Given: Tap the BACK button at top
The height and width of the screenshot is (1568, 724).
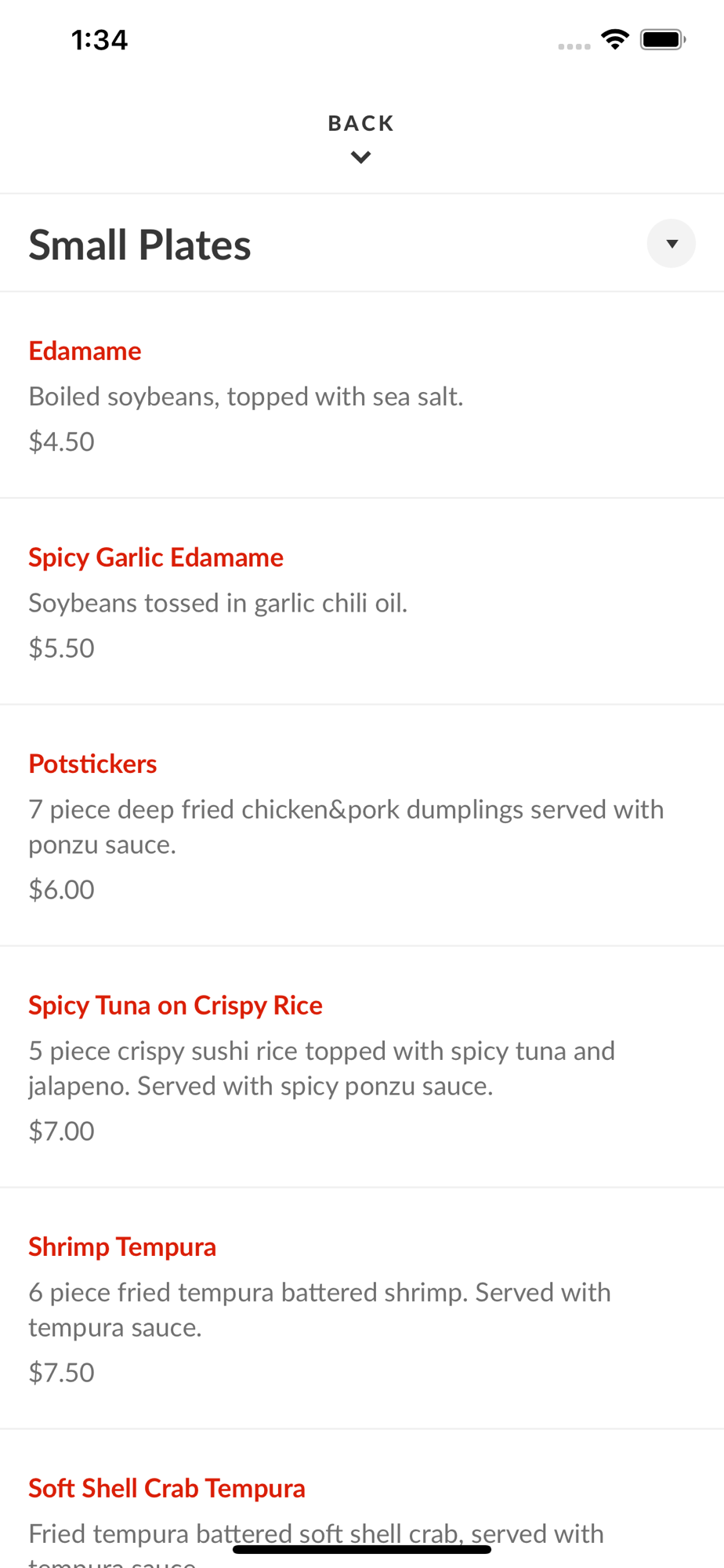Looking at the screenshot, I should pos(361,138).
